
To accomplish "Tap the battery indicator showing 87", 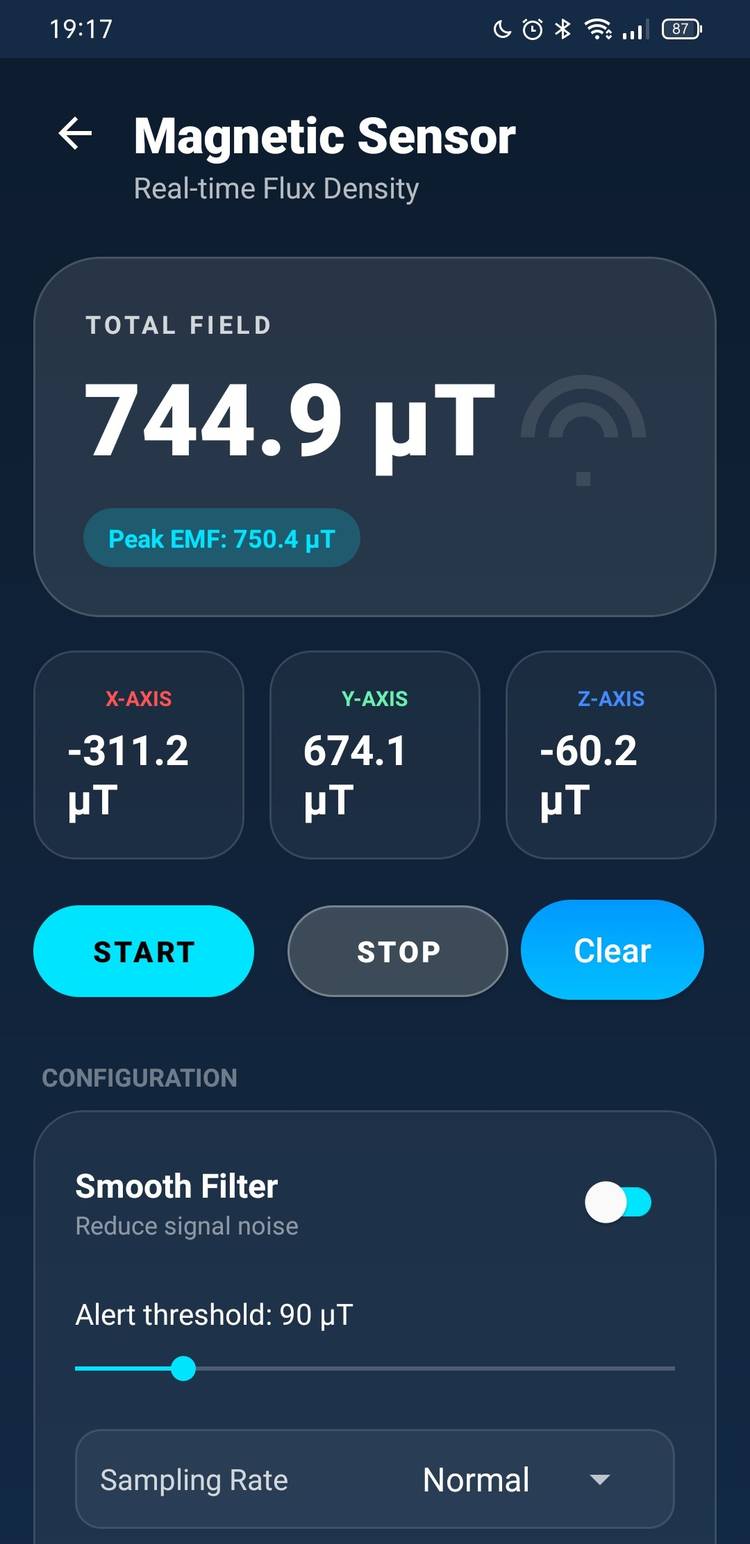I will pos(679,28).
